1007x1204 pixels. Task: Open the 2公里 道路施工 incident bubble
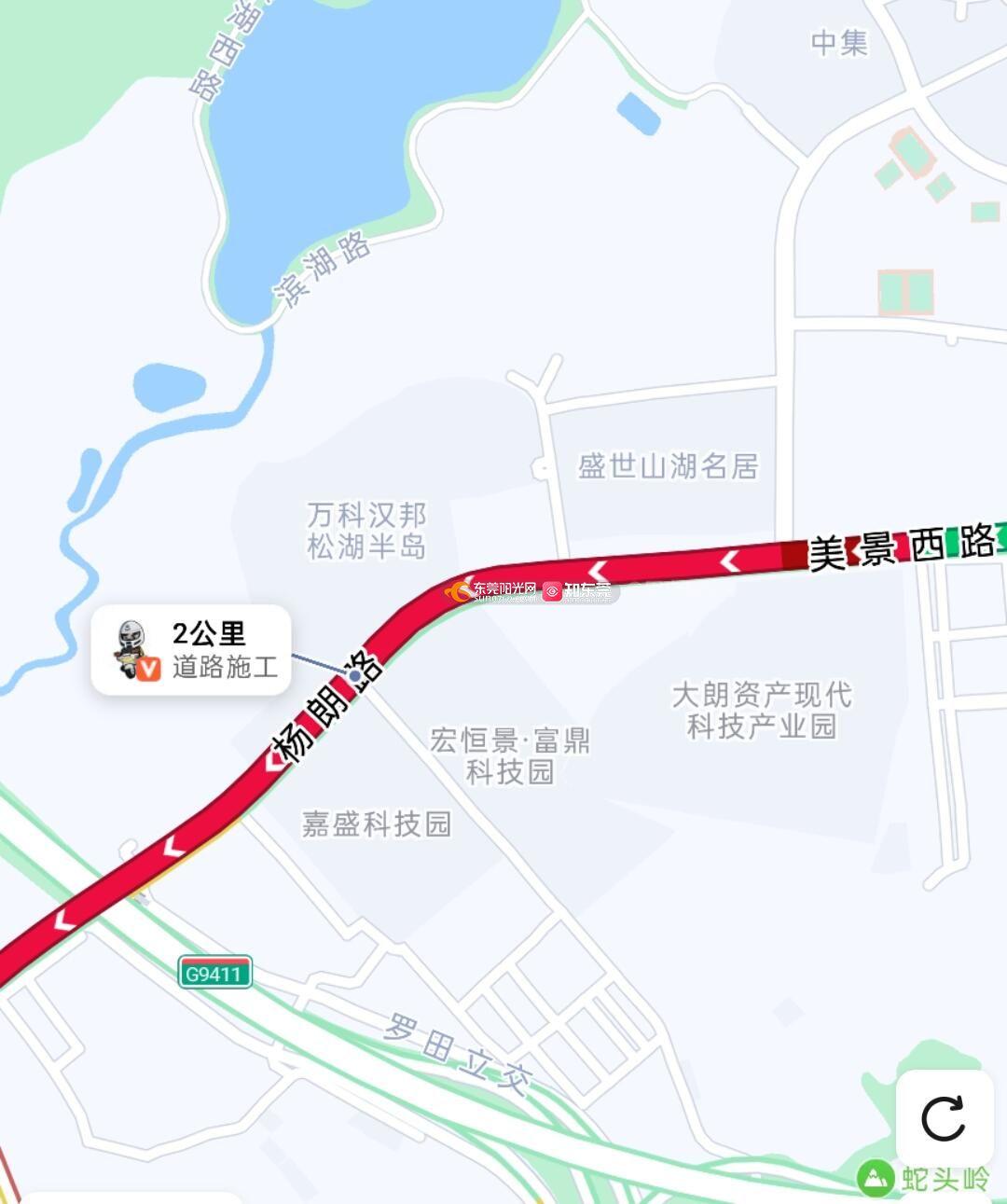(191, 650)
